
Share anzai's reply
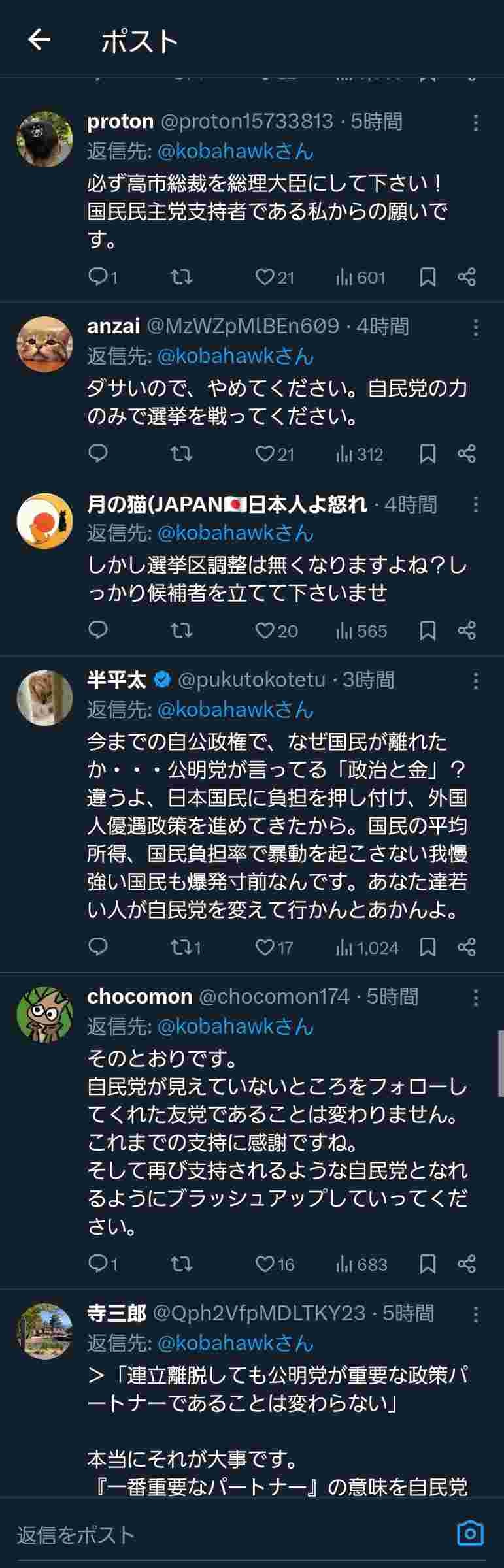point(467,454)
